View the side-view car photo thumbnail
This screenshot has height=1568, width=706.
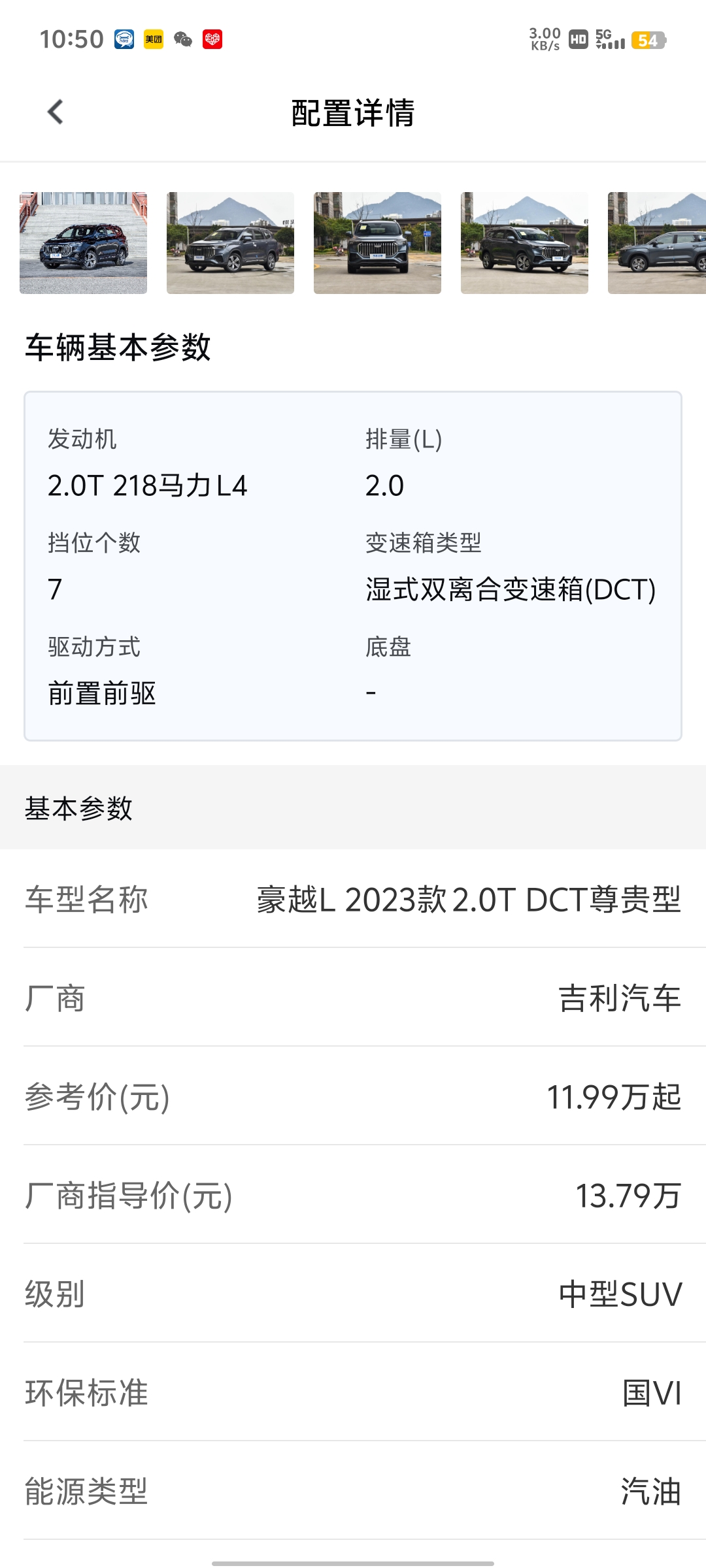pyautogui.click(x=656, y=243)
